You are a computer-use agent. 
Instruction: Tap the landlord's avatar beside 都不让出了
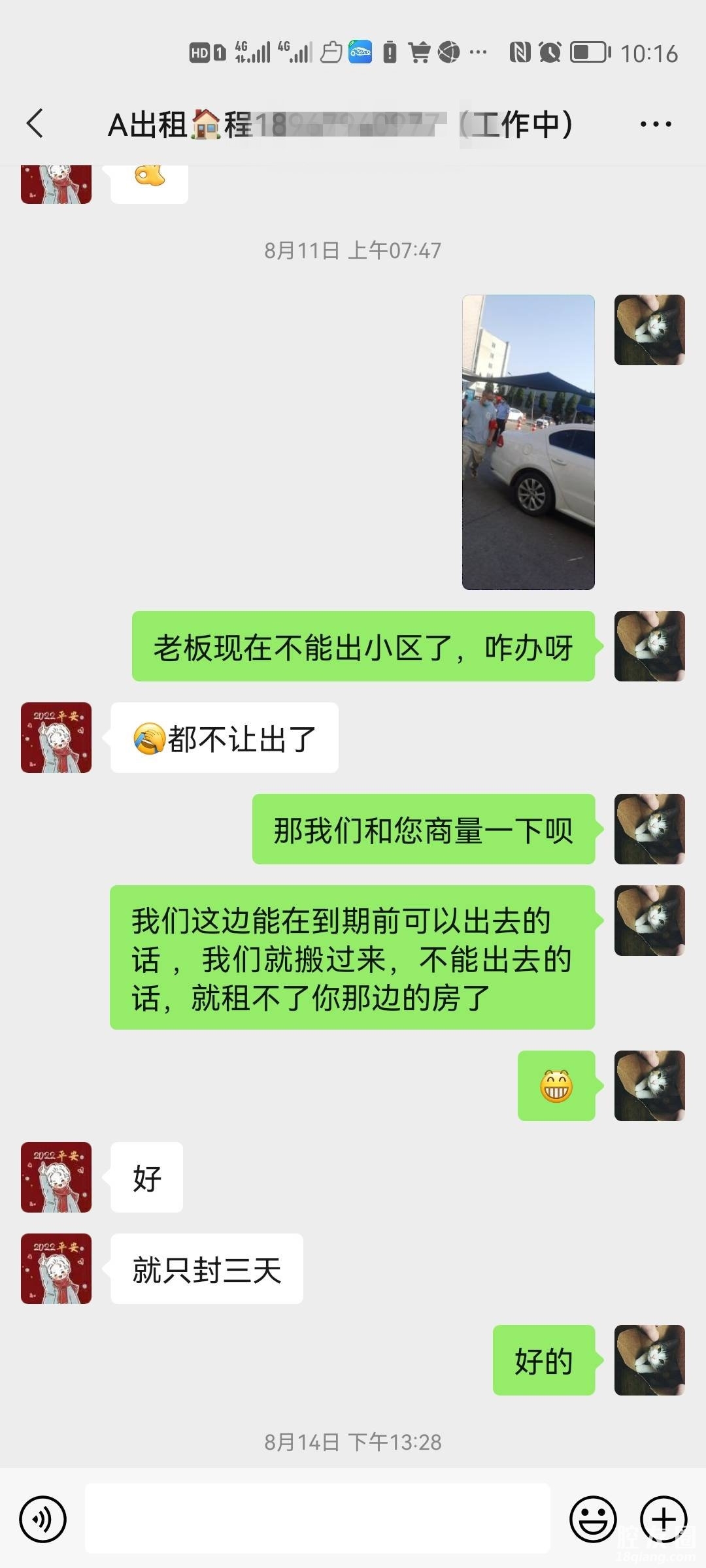(x=56, y=738)
